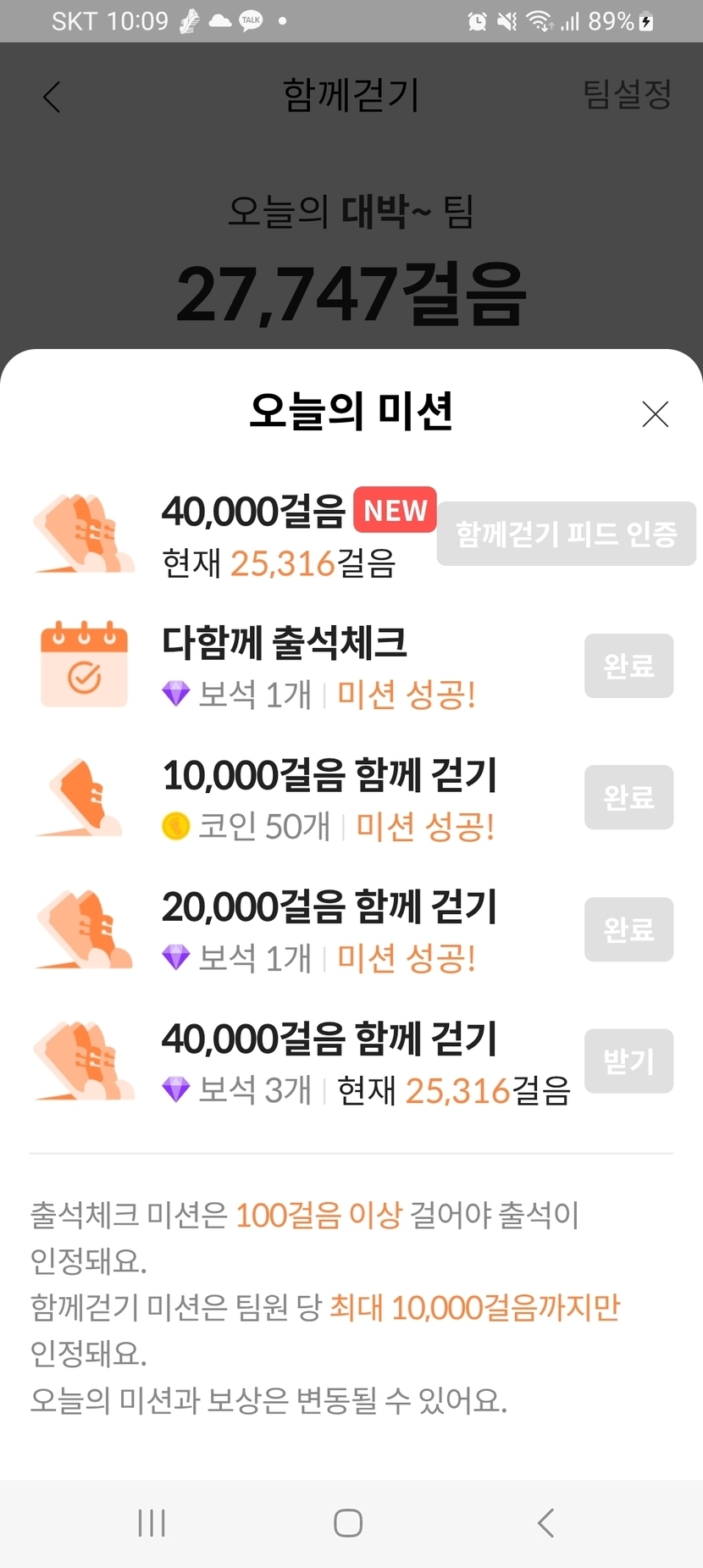Screen dimensions: 703x1568
Task: Tap 완료 for 10,000걸음 함께 걷기
Action: (x=628, y=797)
